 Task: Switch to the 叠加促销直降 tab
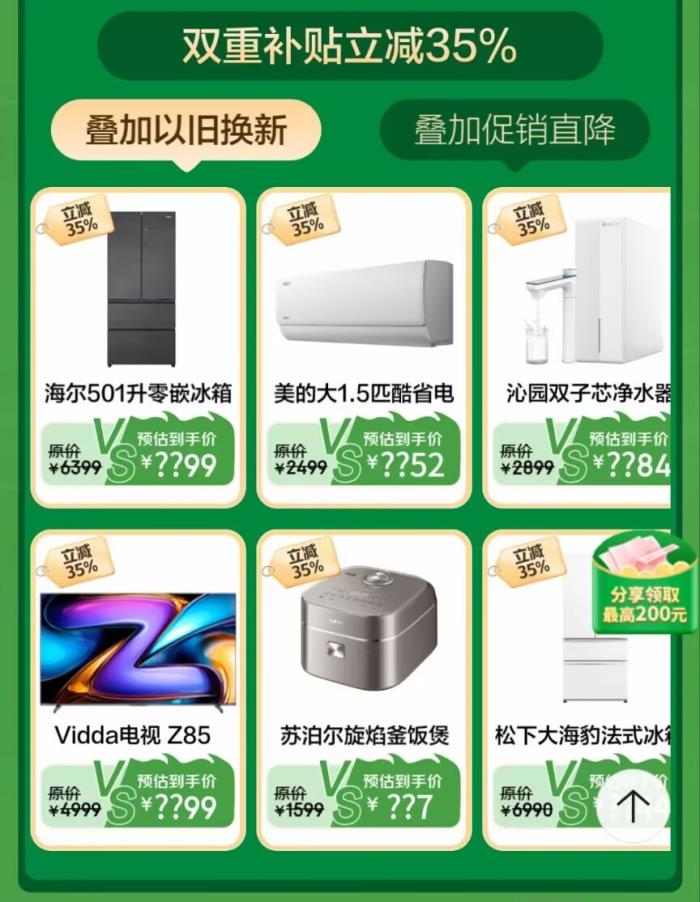(514, 130)
